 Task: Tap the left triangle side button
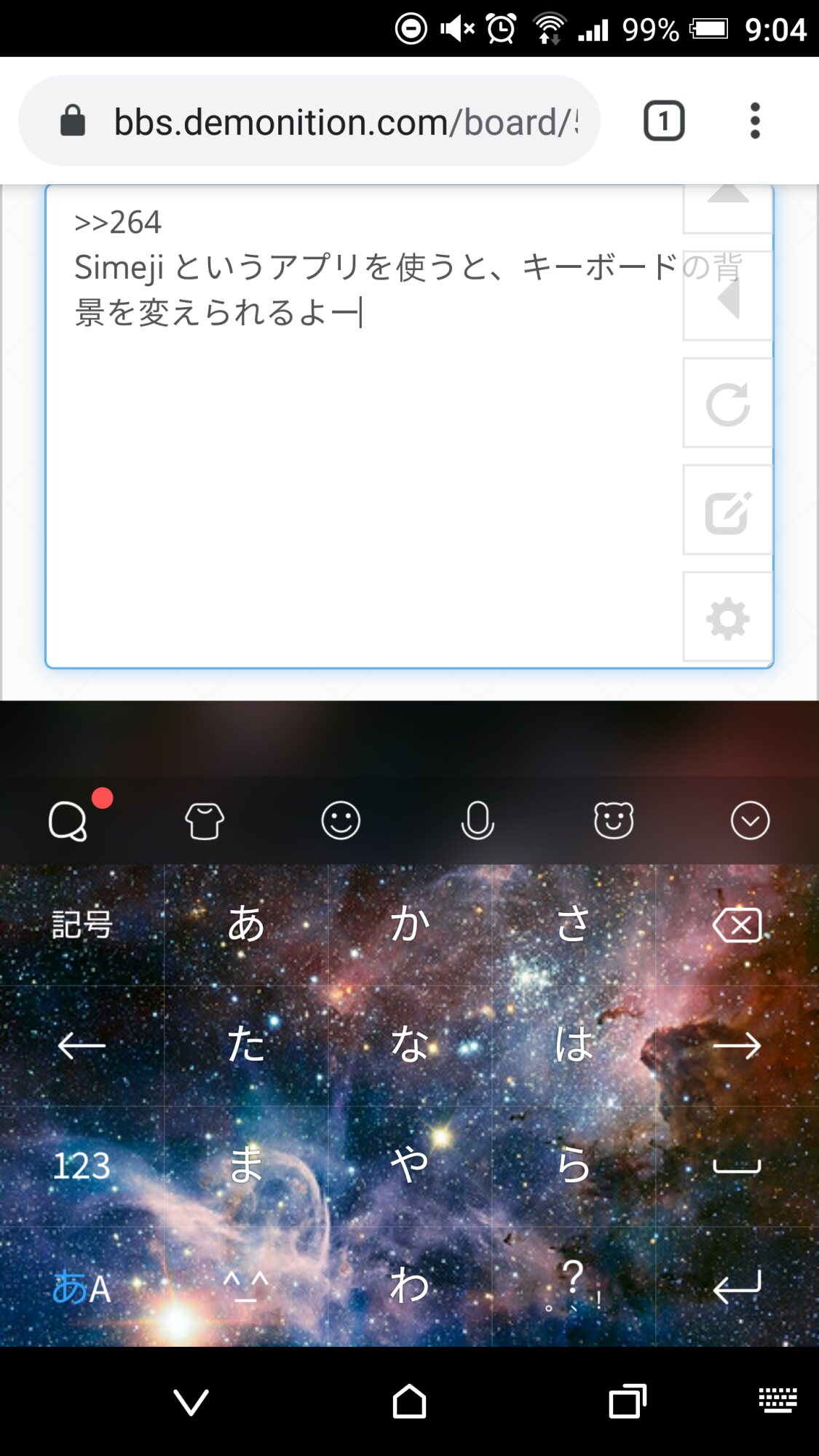click(727, 297)
